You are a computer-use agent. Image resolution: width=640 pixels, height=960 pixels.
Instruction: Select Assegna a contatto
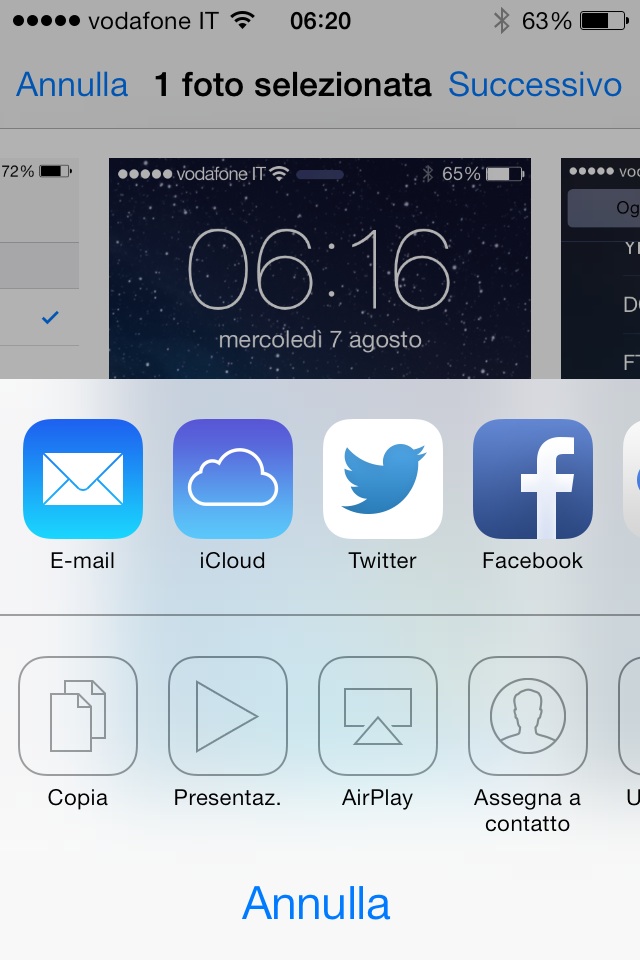click(528, 716)
